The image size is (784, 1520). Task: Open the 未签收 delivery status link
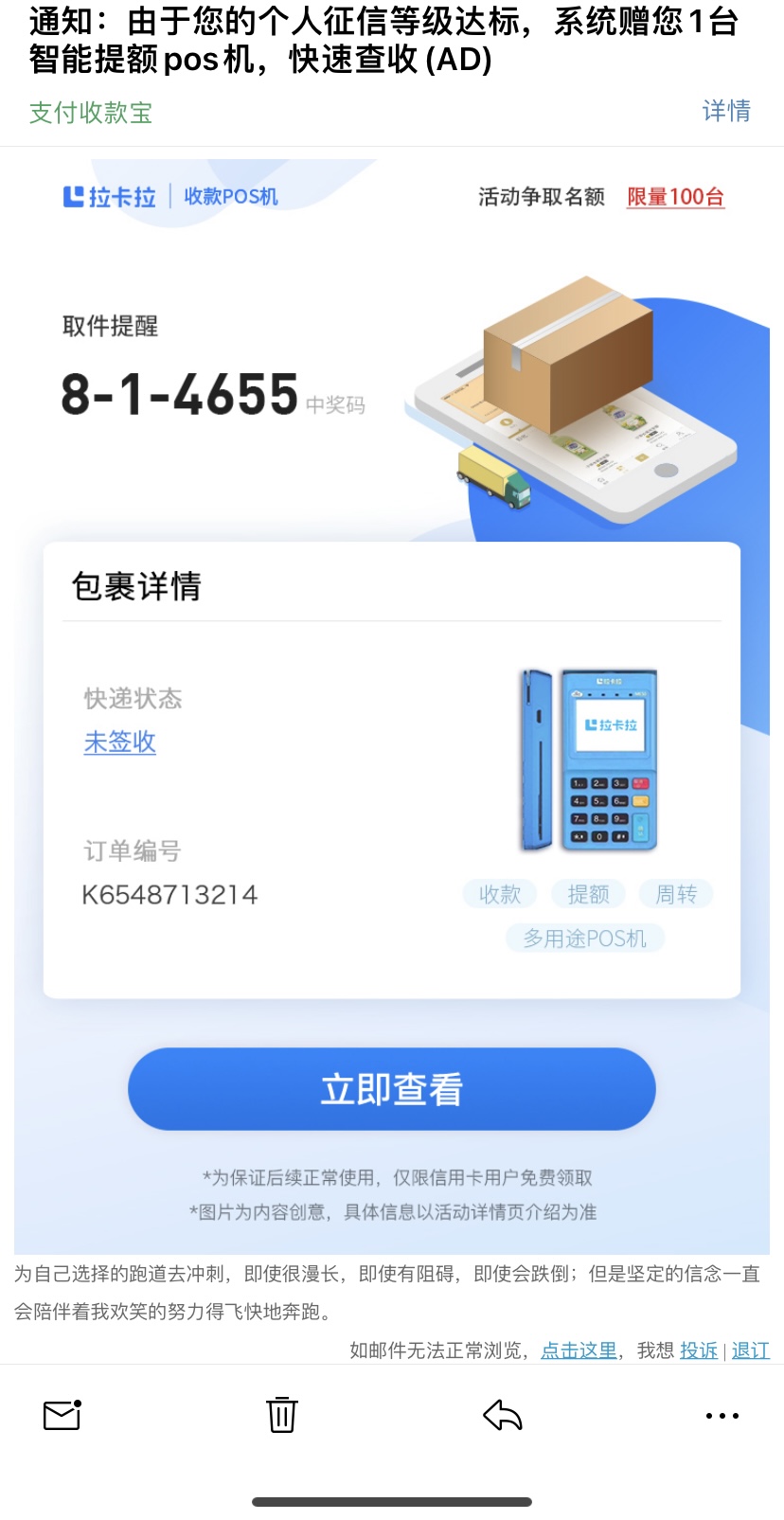(120, 742)
